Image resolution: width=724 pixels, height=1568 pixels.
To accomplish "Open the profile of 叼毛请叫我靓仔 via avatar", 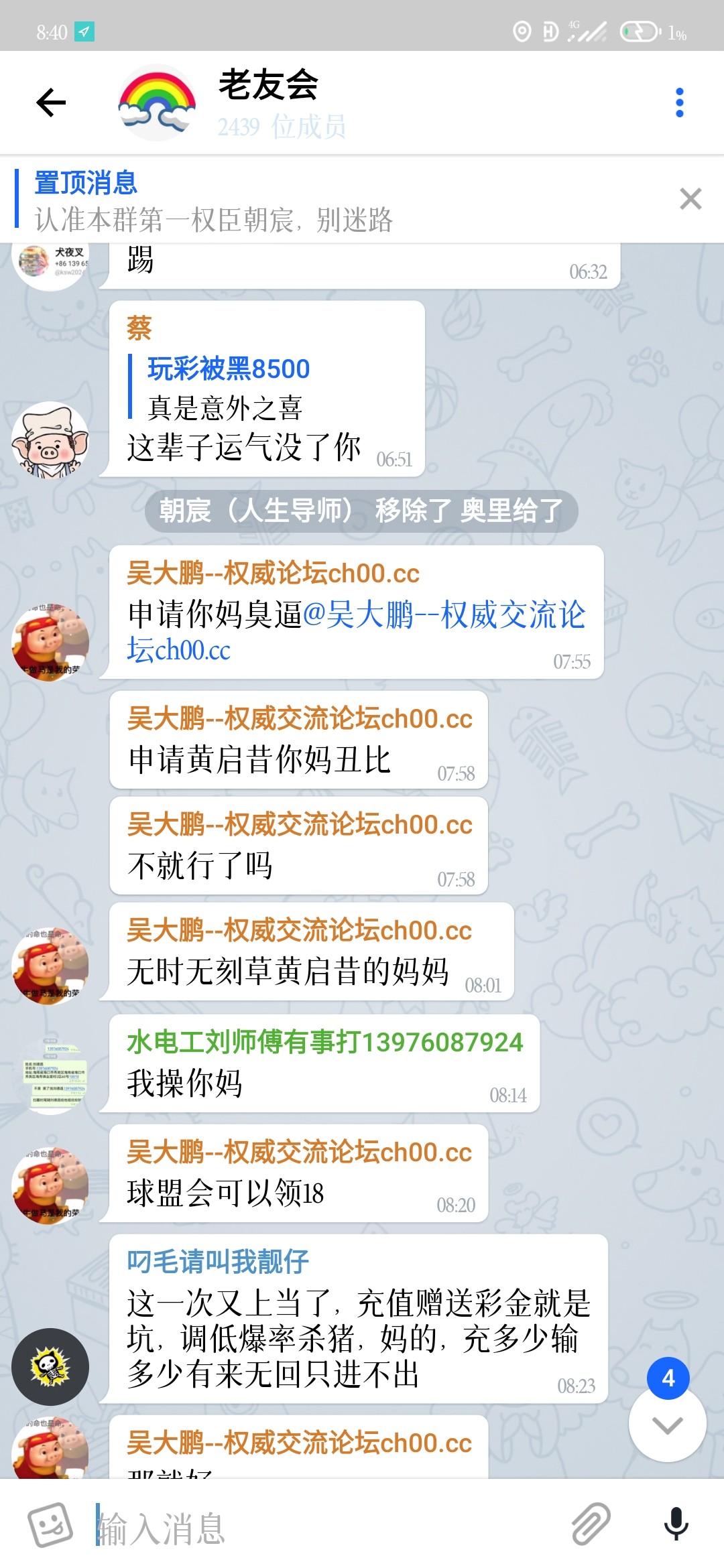I will (50, 1366).
